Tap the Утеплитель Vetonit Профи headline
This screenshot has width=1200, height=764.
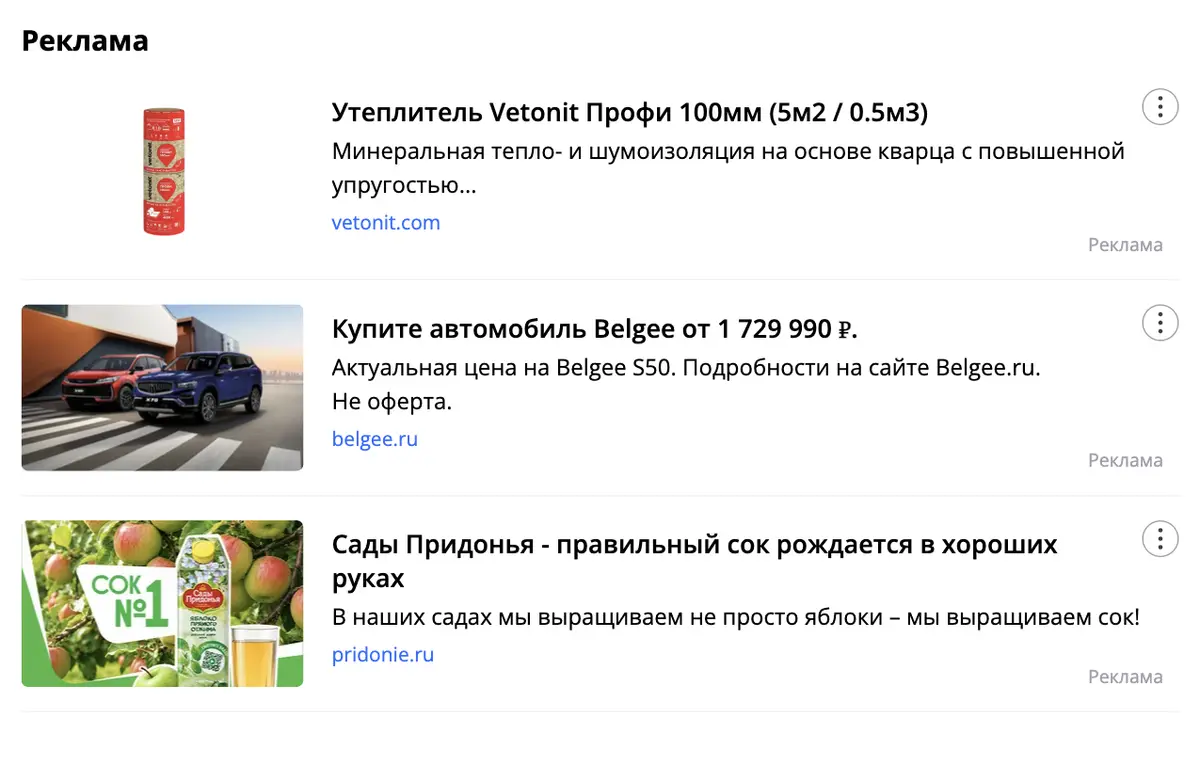[630, 113]
